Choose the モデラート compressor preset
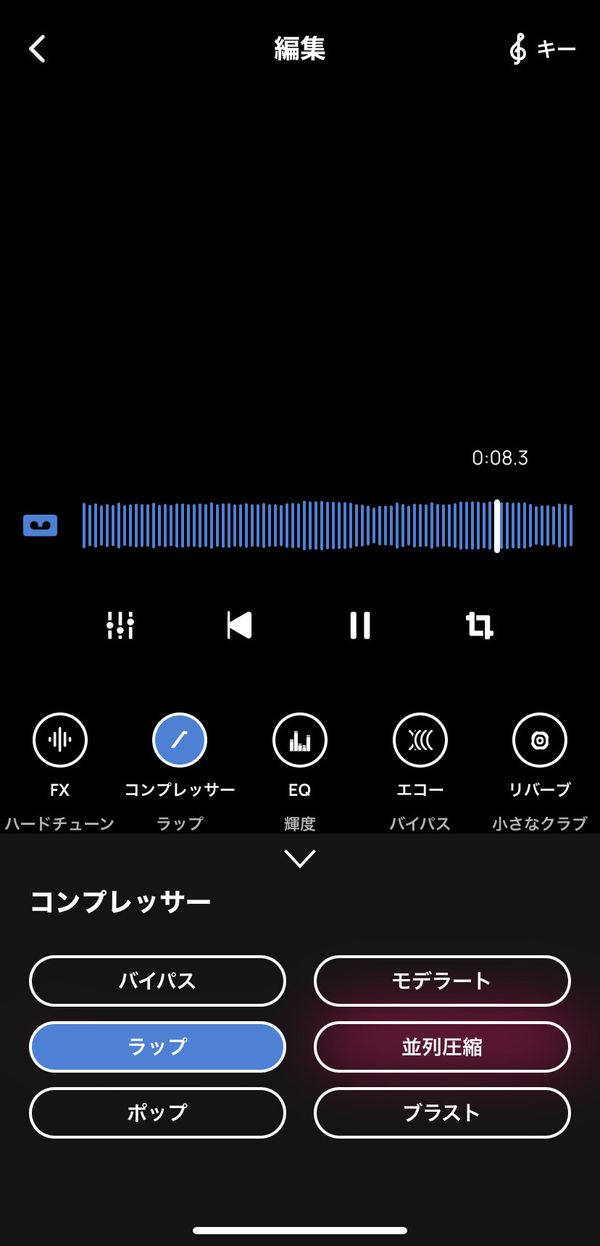 click(x=442, y=981)
